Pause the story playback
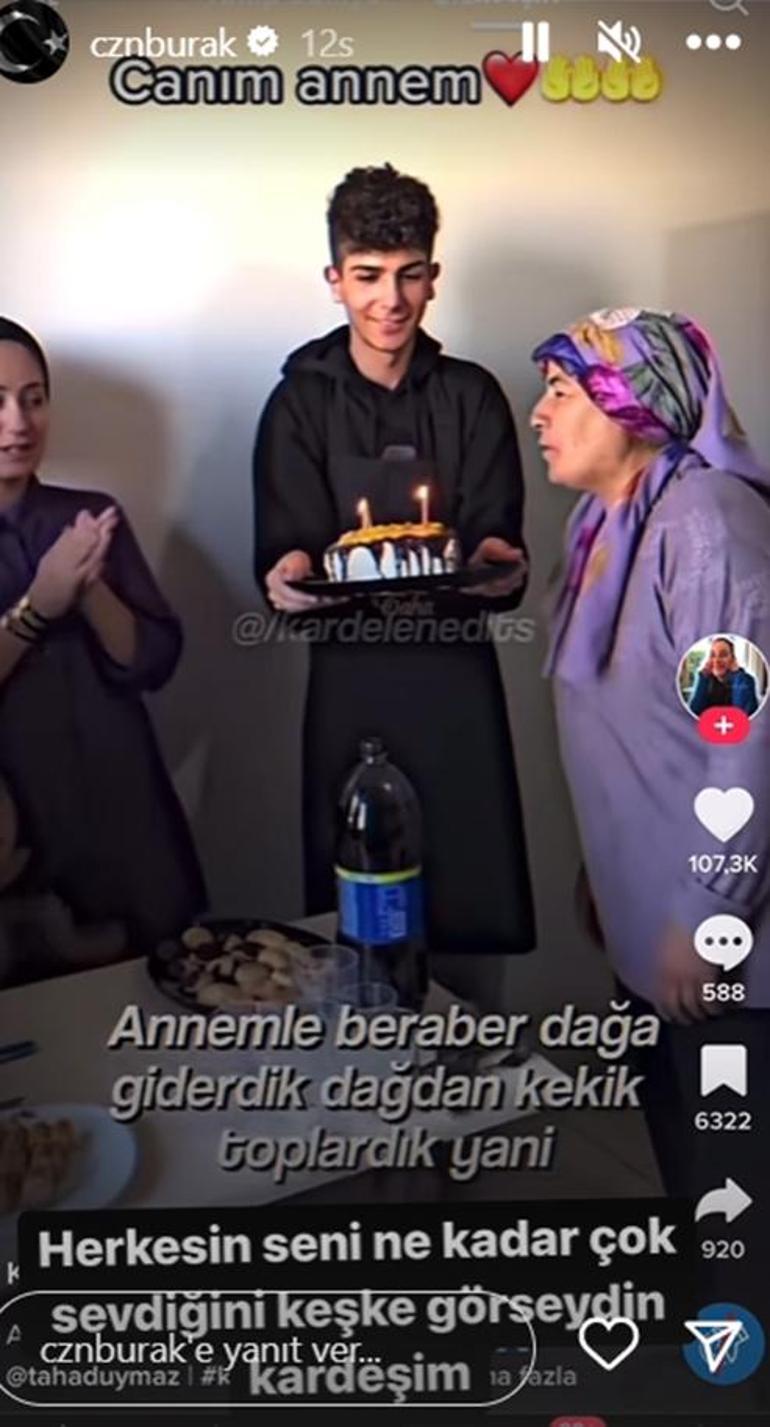The width and height of the screenshot is (770, 1427). [x=535, y=42]
